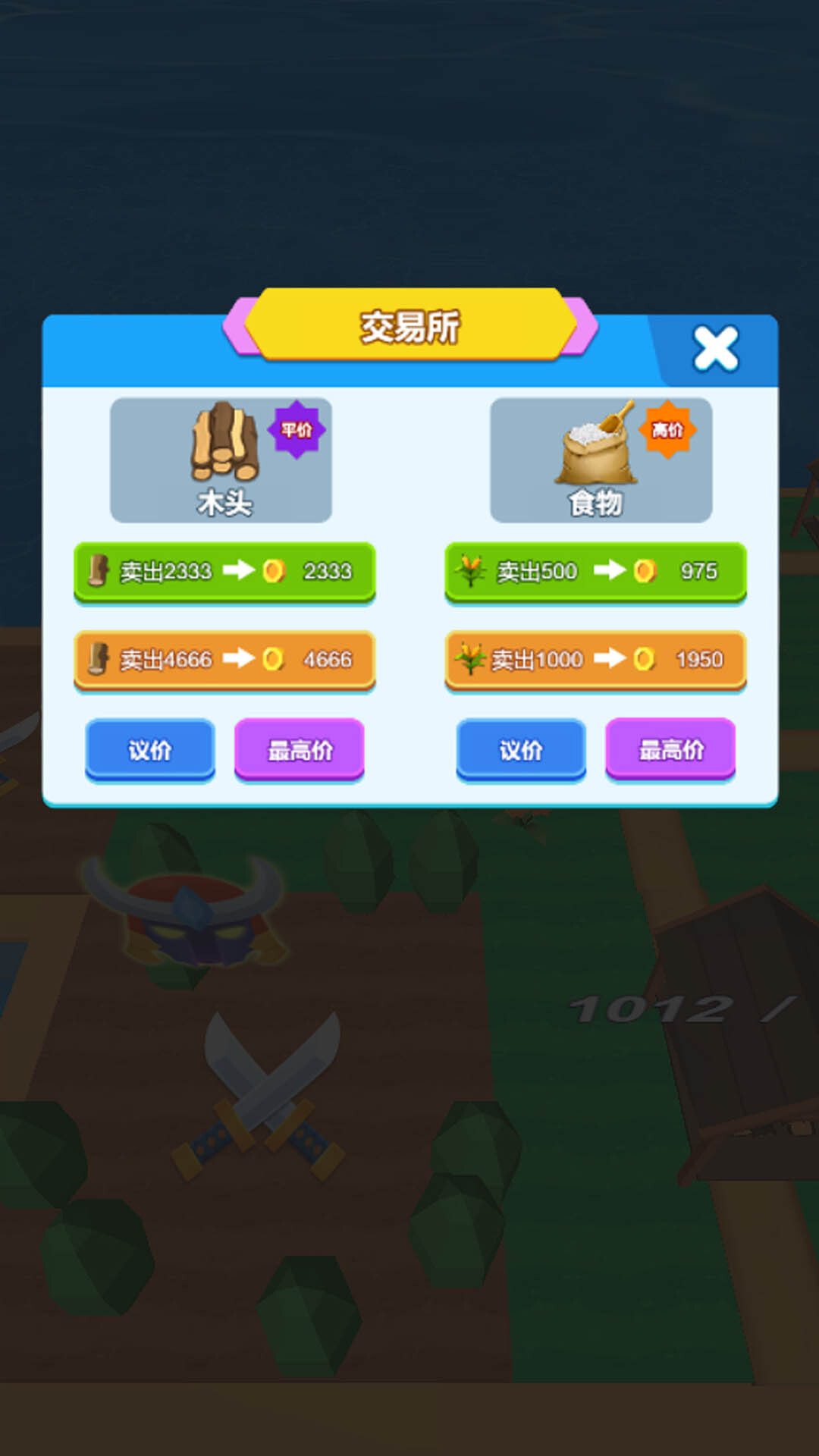Tap the 1012 counter on the right
Screen dimensions: 819x1456
(x=648, y=1009)
